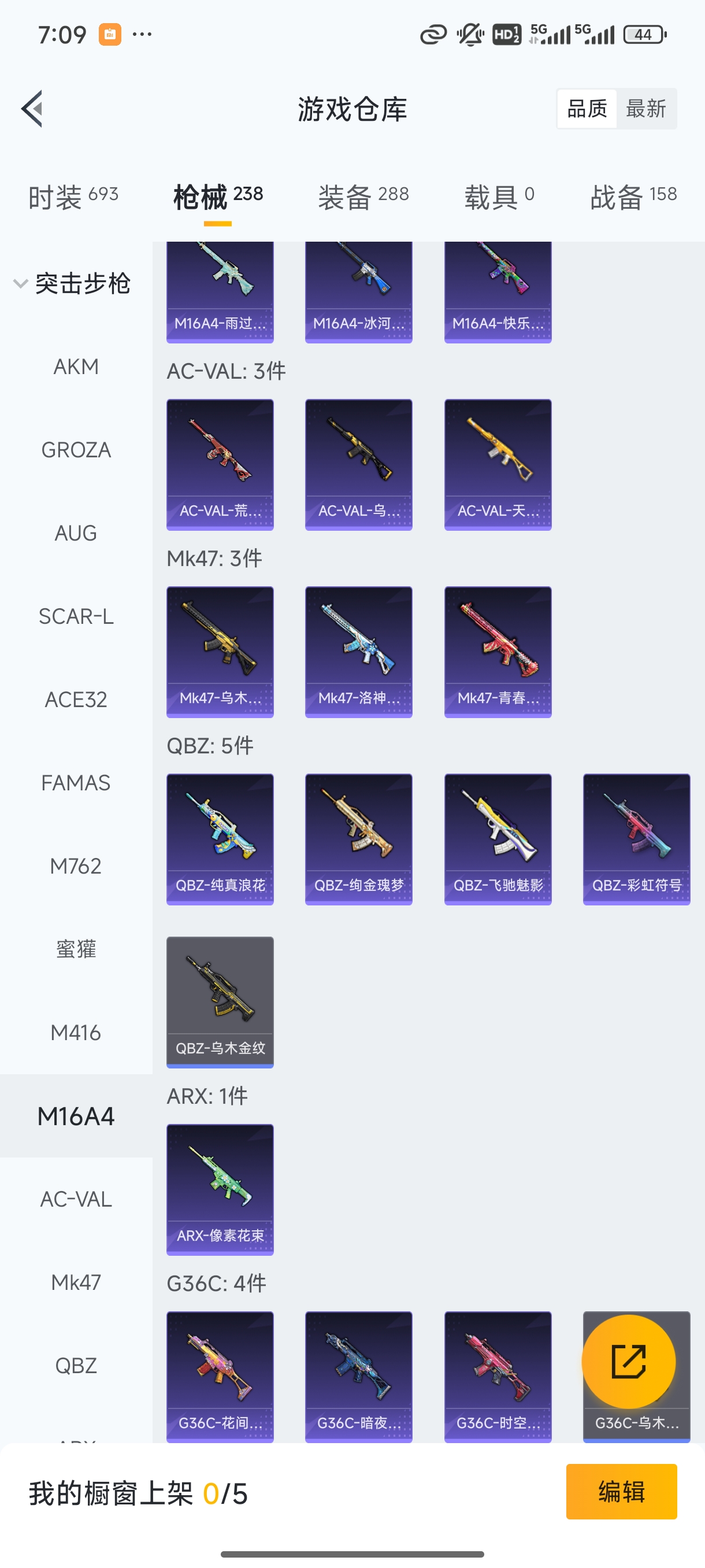Go back from 游戏仓库 page
The height and width of the screenshot is (1568, 705).
pos(32,109)
